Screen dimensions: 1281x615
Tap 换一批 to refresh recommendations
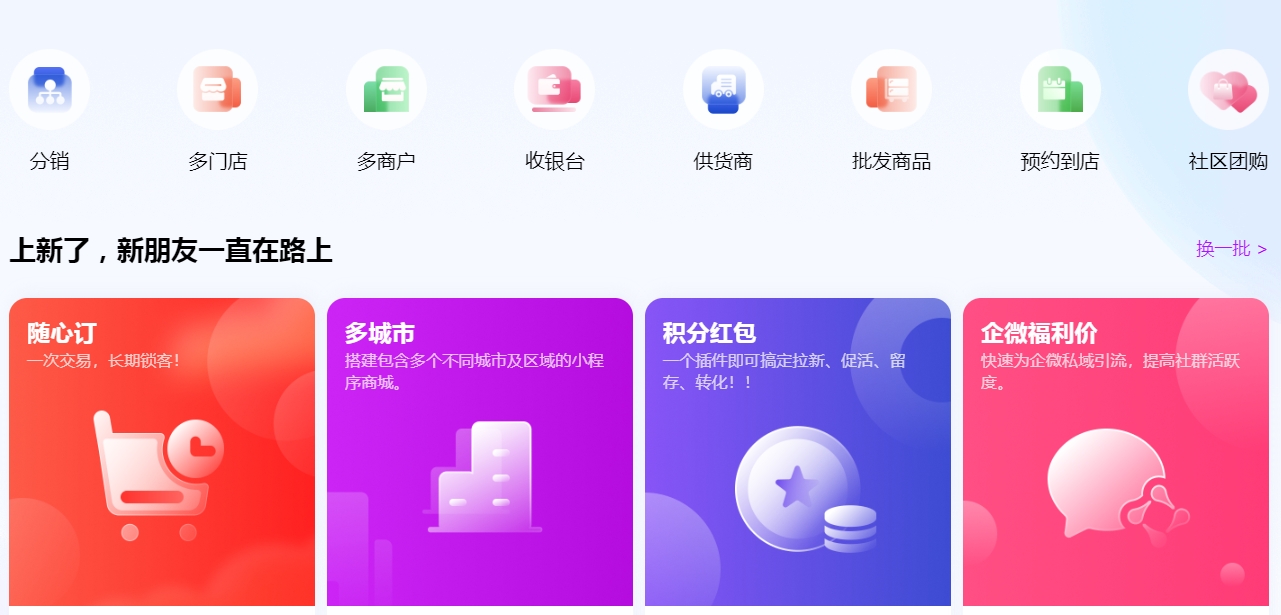tap(1231, 249)
